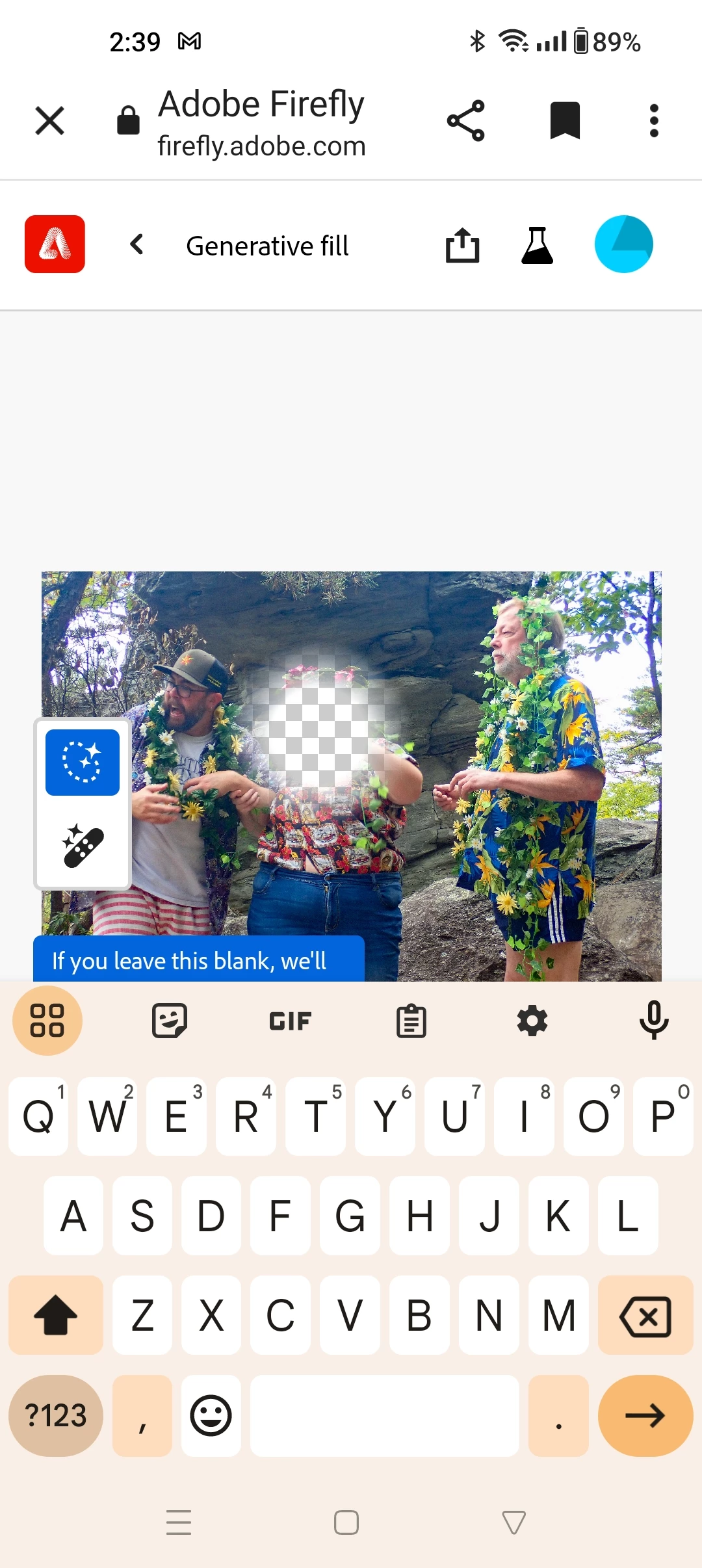The height and width of the screenshot is (1568, 702).
Task: Open the user profile avatar
Action: click(x=623, y=244)
